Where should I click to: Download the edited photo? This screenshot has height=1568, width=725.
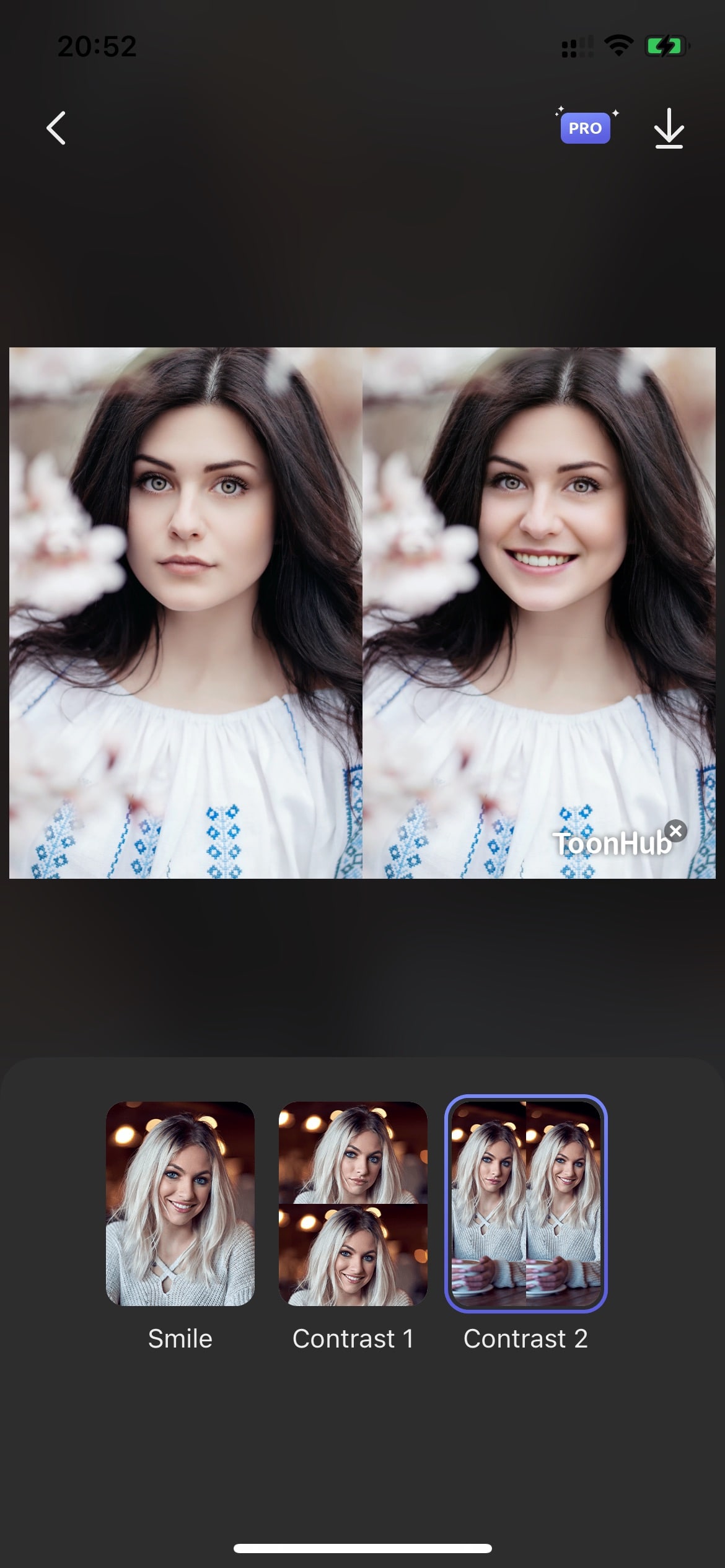669,128
